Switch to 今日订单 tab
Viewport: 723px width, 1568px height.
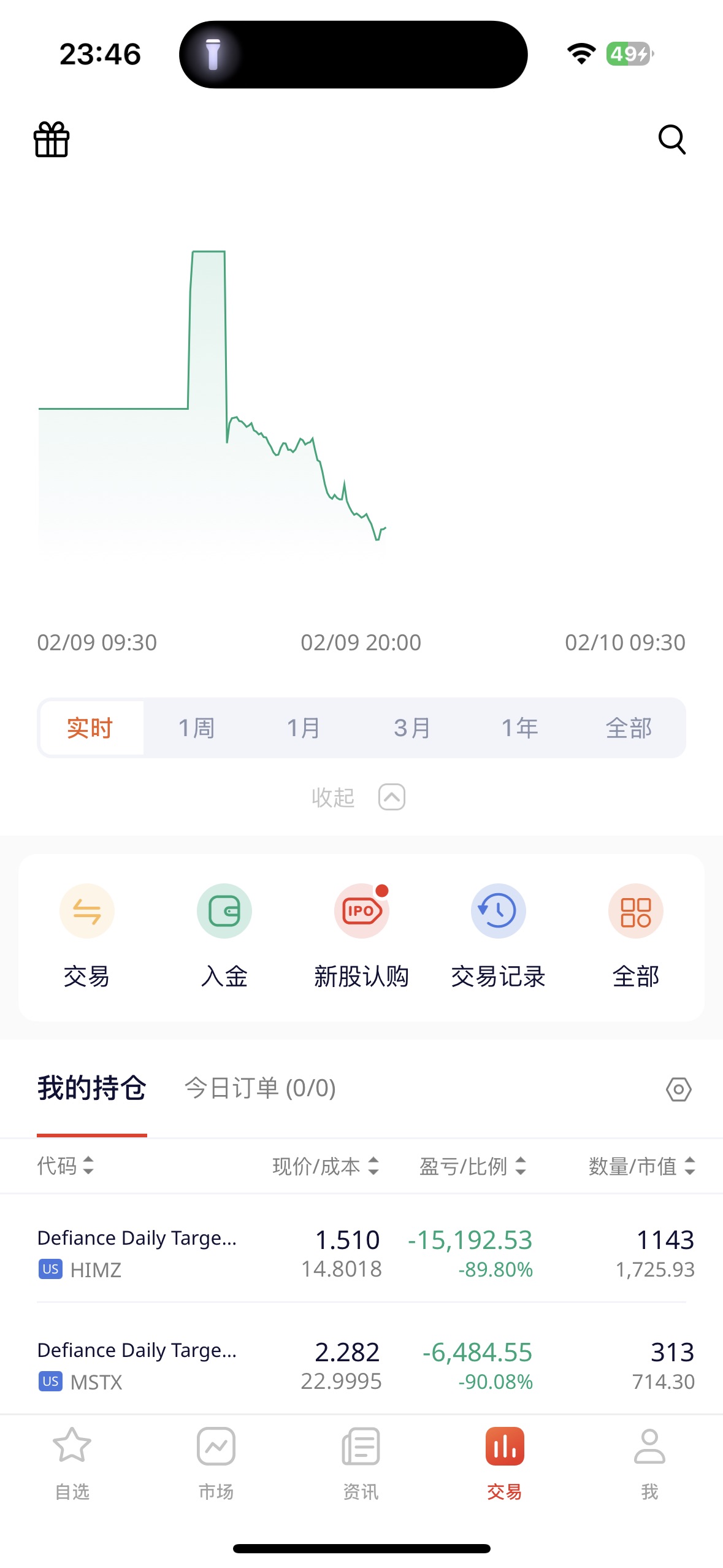(260, 1088)
